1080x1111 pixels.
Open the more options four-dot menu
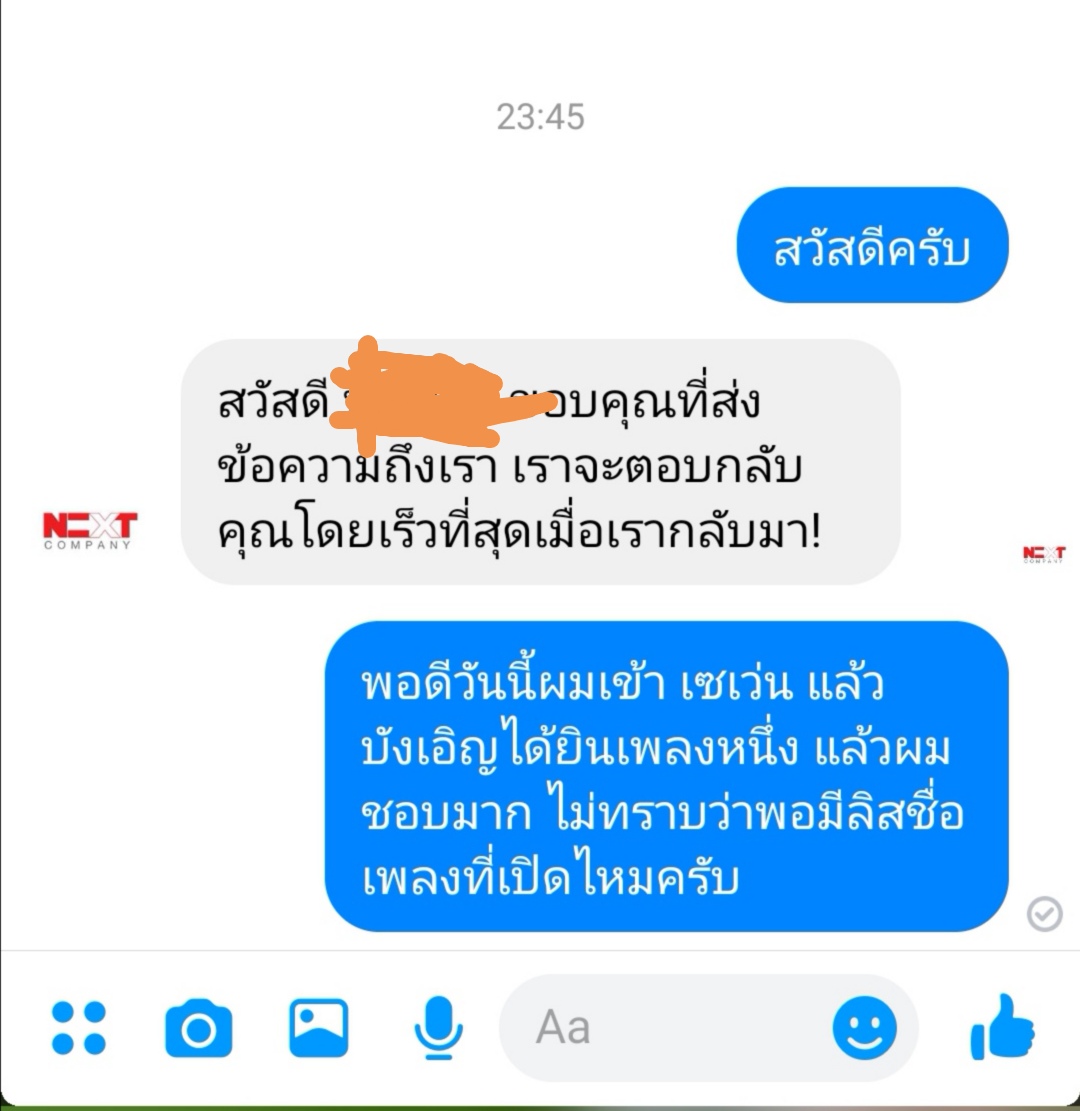coord(78,1028)
